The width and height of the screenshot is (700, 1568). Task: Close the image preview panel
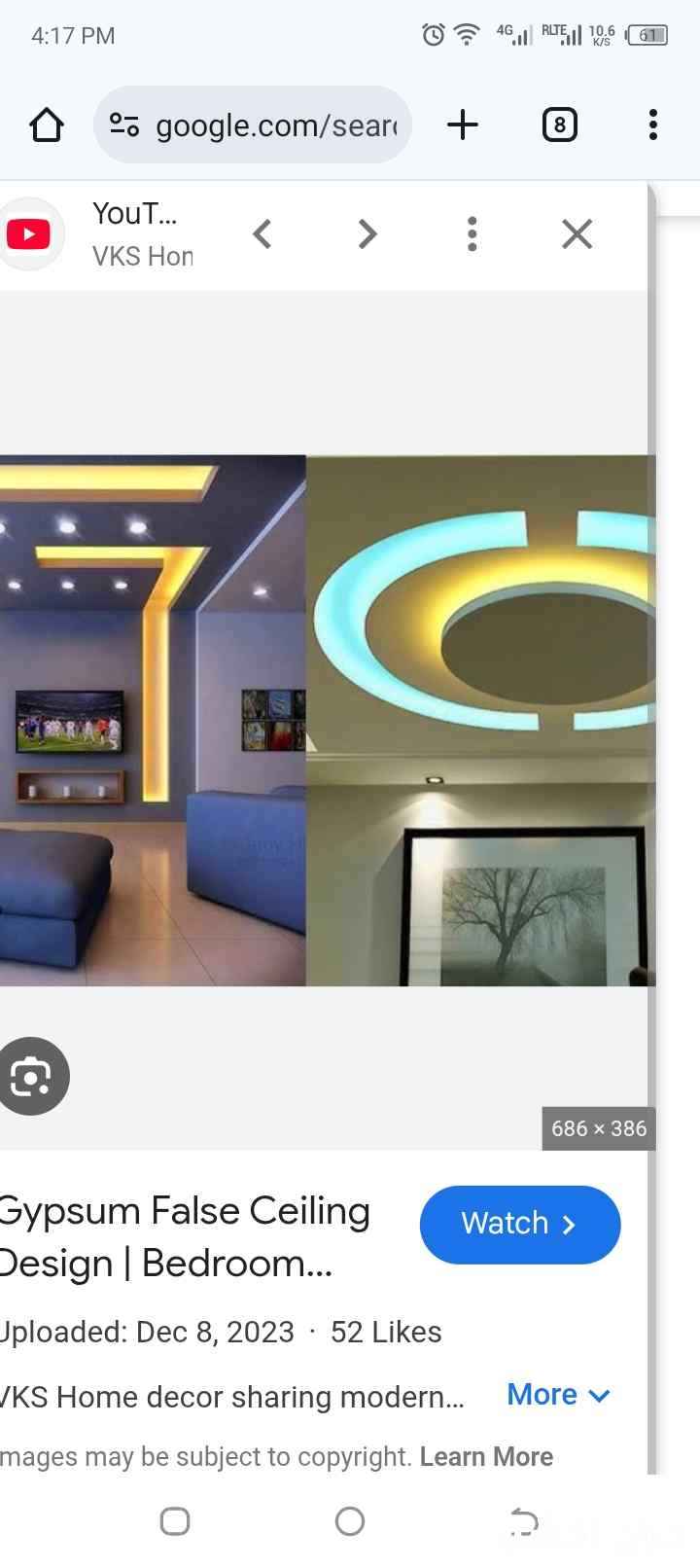coord(577,234)
